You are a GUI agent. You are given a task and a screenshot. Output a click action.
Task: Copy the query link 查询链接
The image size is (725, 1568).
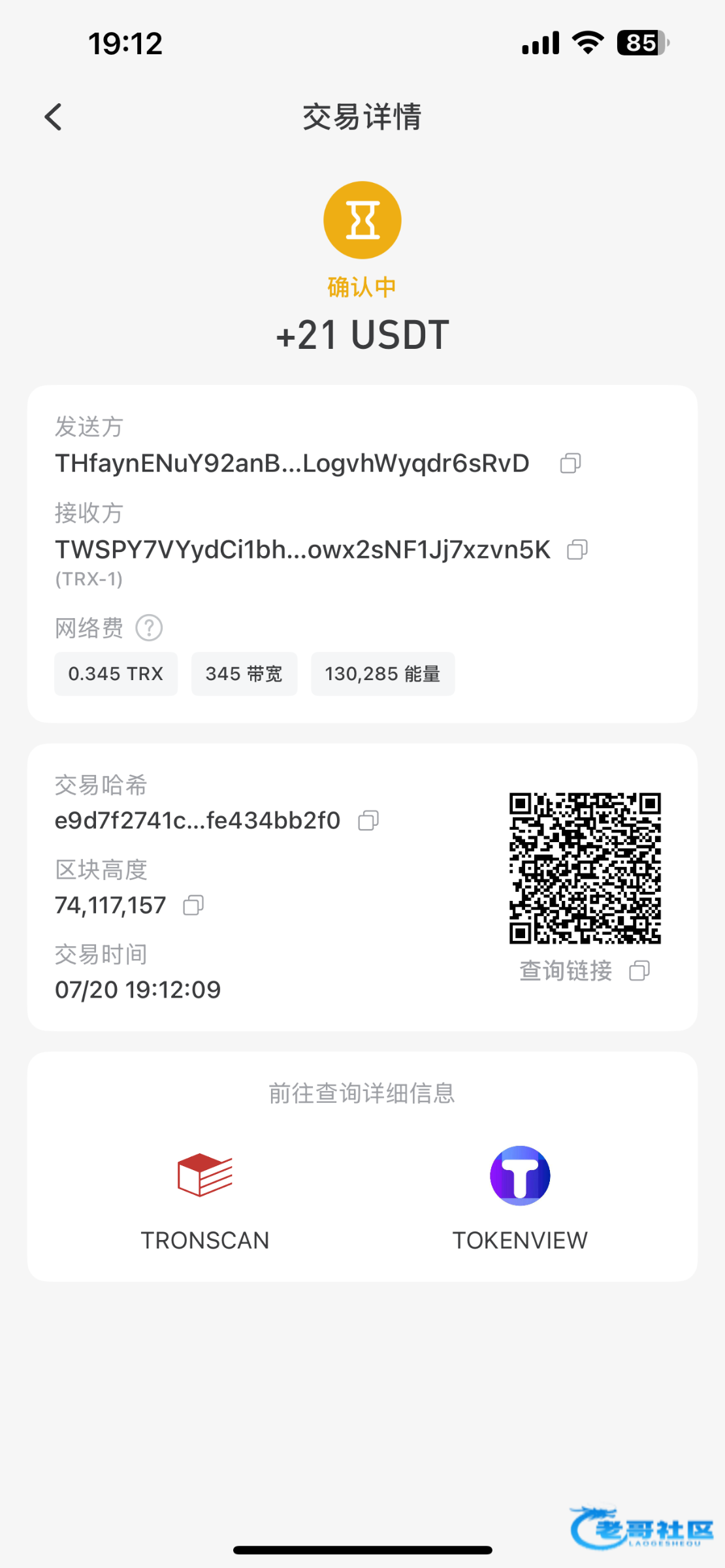(x=639, y=971)
